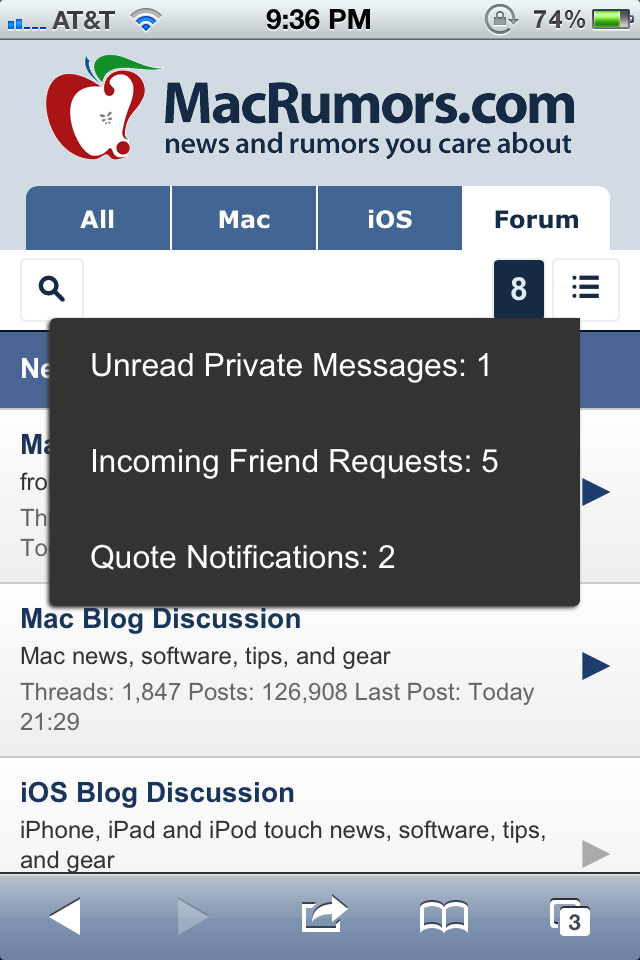Open iOS Blog Discussion forum
Viewport: 640px width, 960px height.
pos(157,792)
